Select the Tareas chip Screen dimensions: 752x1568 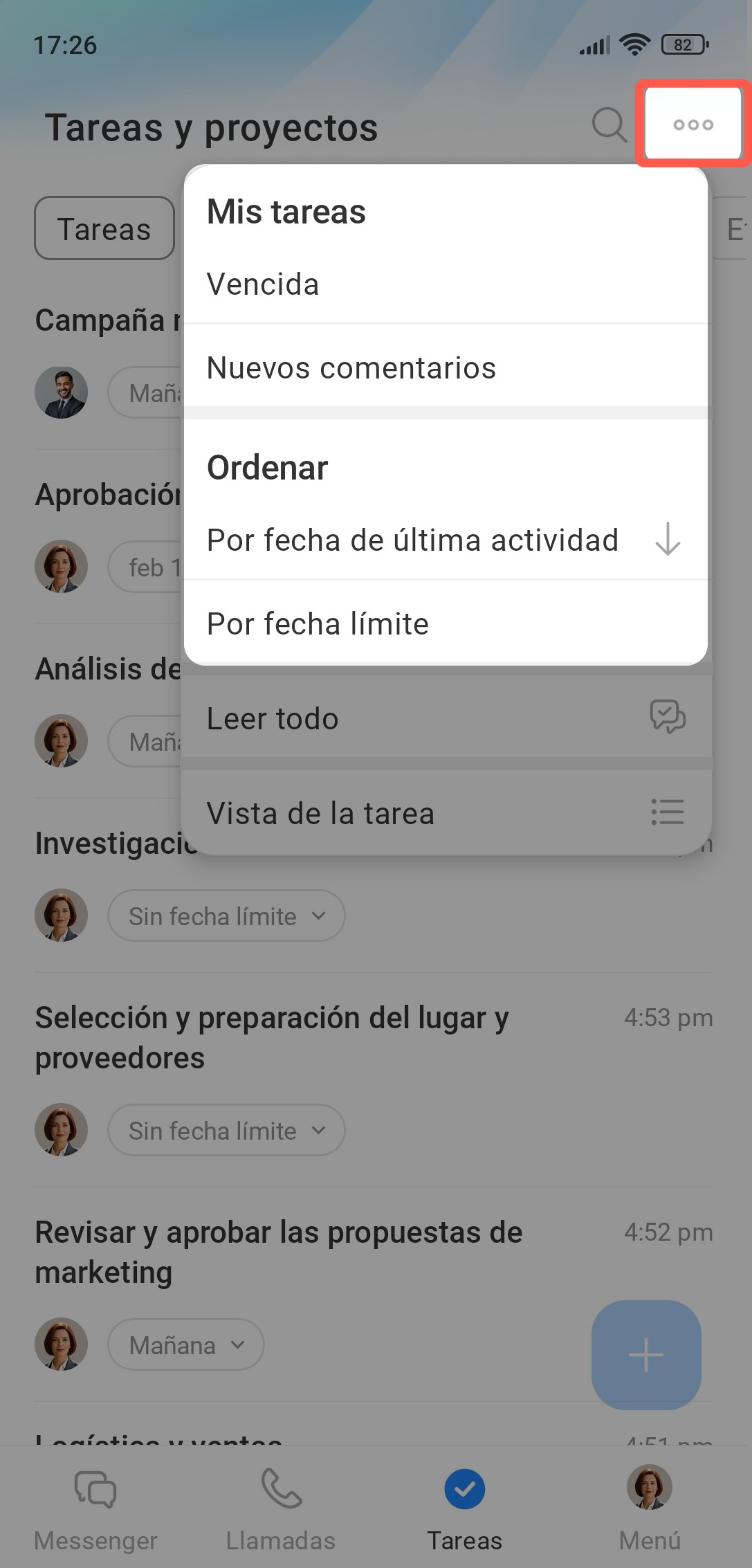pyautogui.click(x=104, y=228)
